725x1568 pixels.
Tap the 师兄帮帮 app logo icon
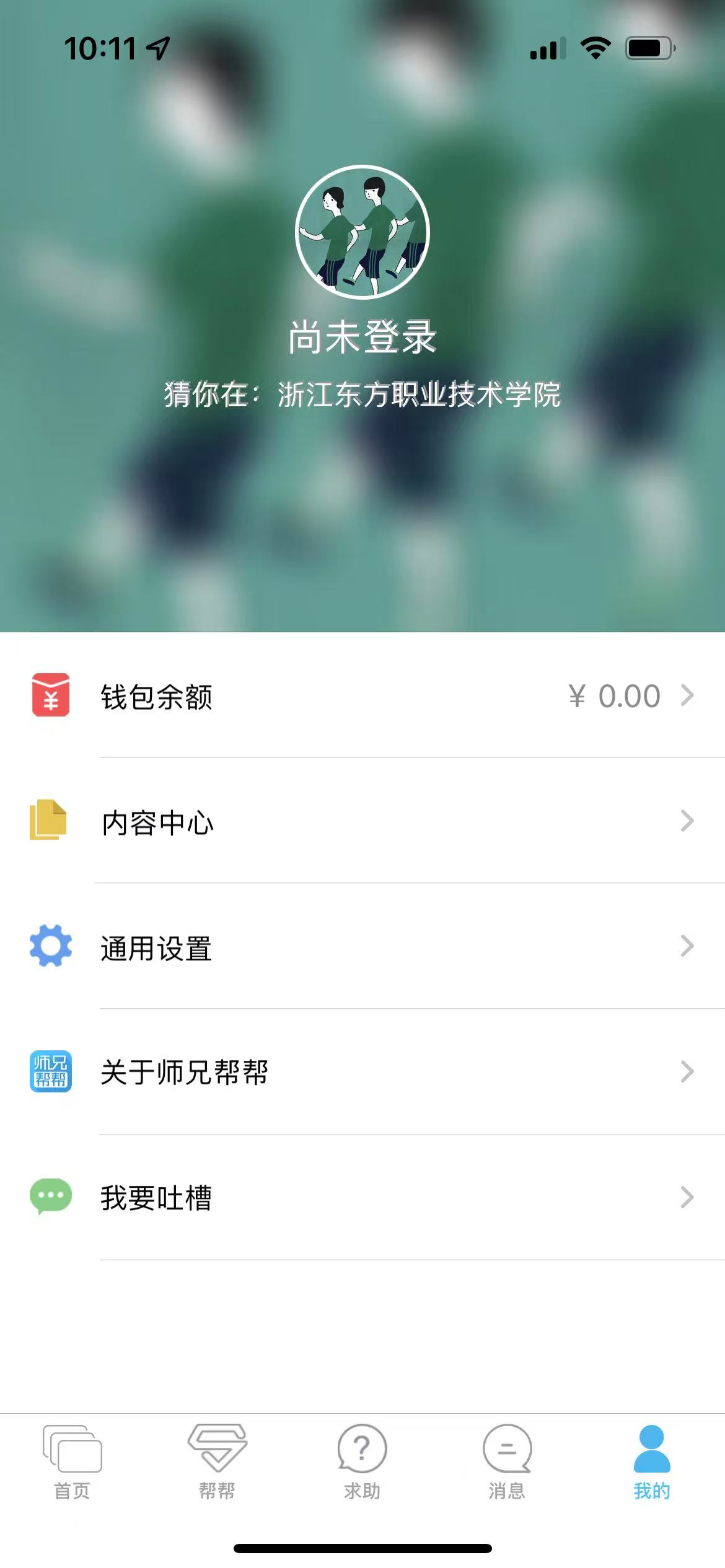coord(50,1072)
